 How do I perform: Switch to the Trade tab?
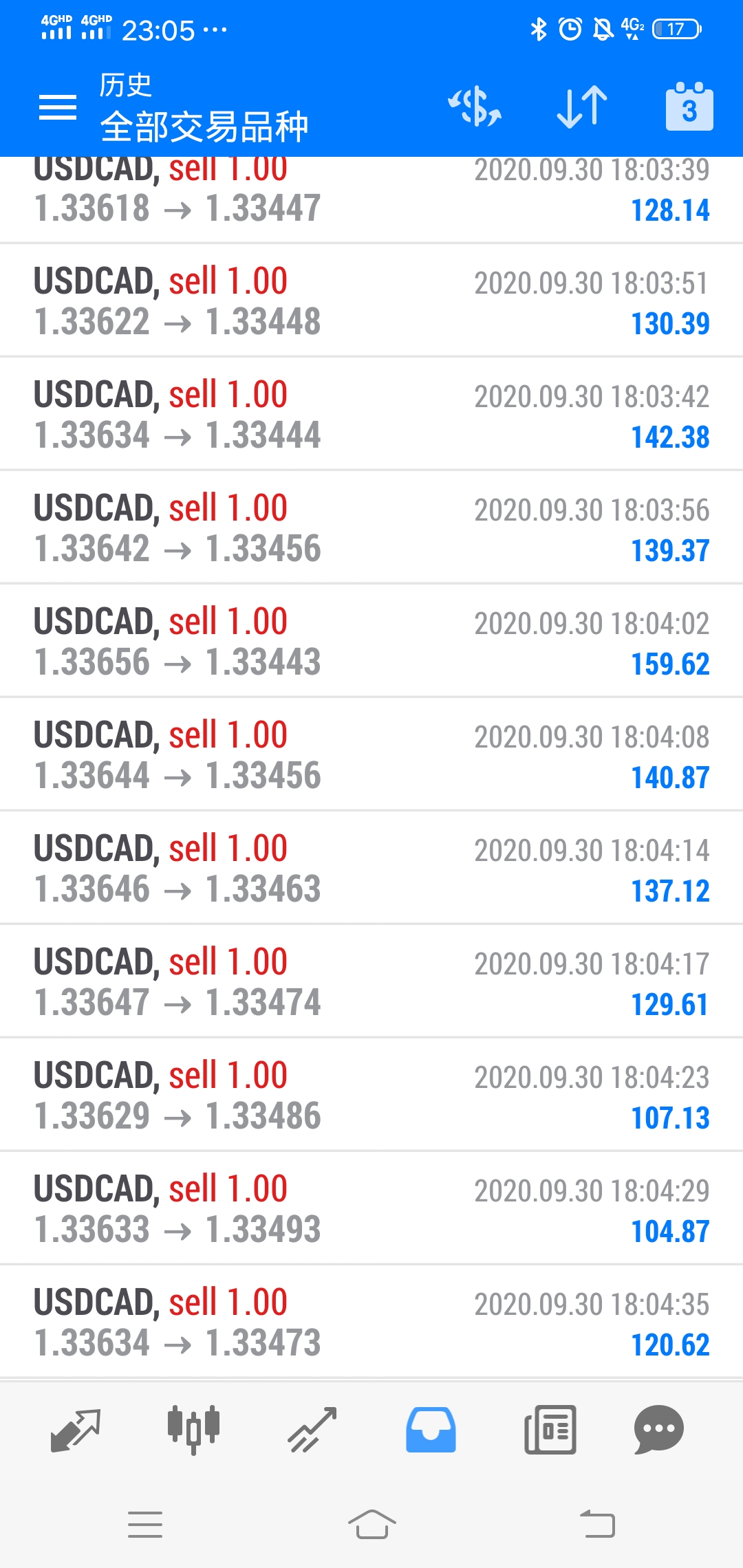tap(312, 1430)
